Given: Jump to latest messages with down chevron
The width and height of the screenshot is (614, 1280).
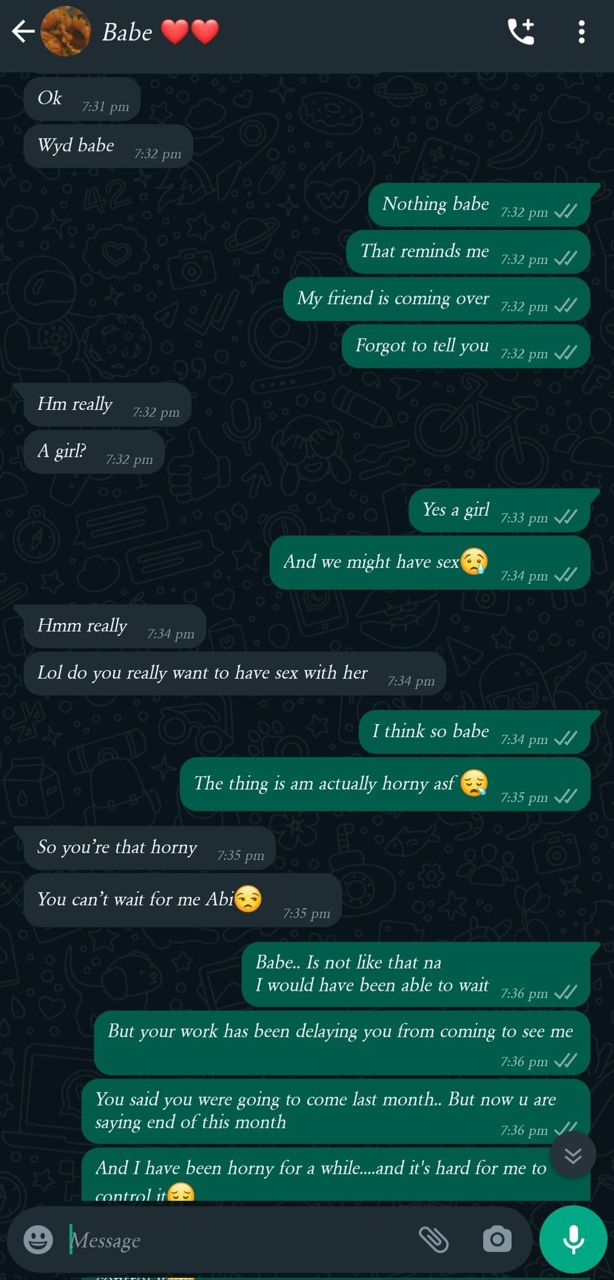Looking at the screenshot, I should tap(572, 1156).
